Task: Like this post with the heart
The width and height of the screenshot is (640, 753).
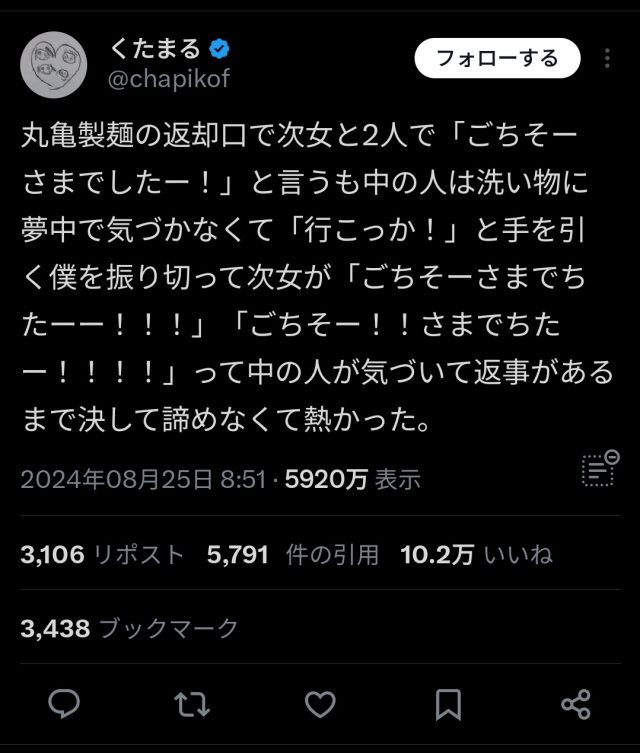Action: [x=320, y=704]
